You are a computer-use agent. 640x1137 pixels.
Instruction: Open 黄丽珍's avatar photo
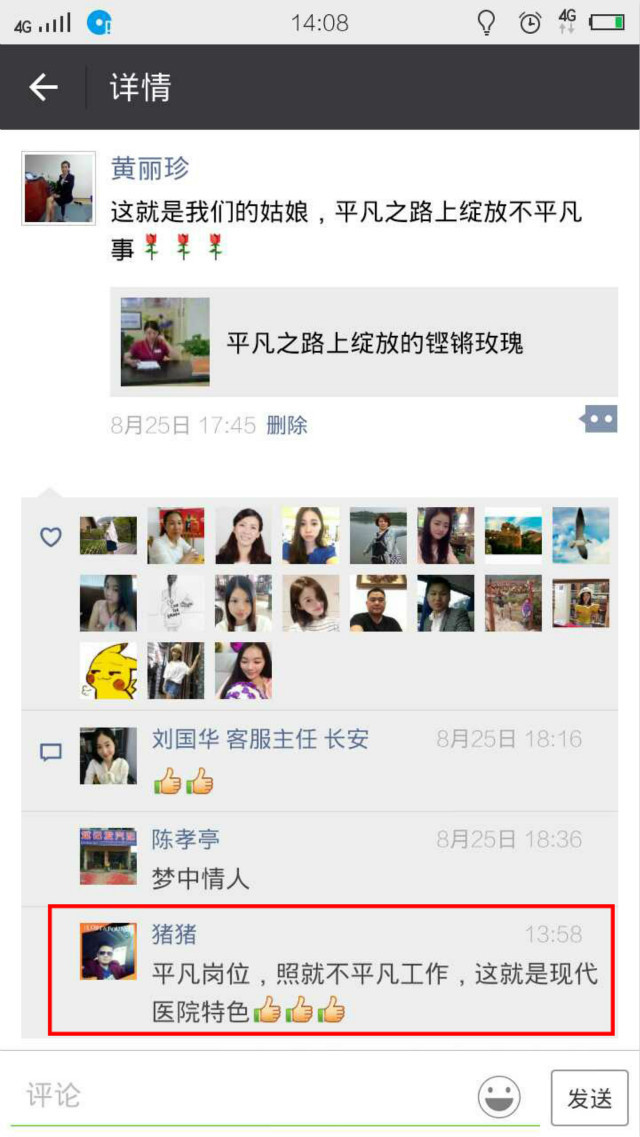[x=58, y=188]
